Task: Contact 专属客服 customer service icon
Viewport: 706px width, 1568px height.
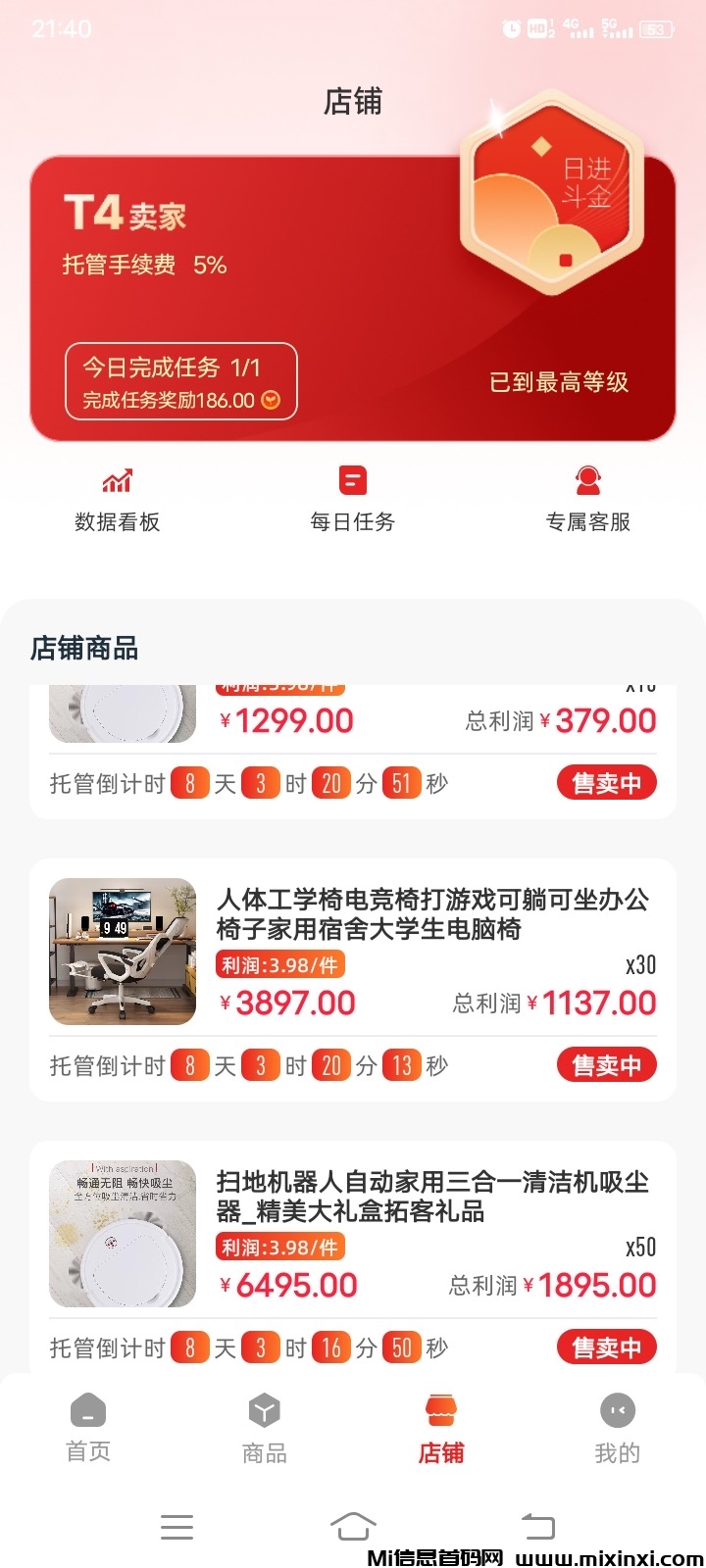Action: [x=586, y=495]
